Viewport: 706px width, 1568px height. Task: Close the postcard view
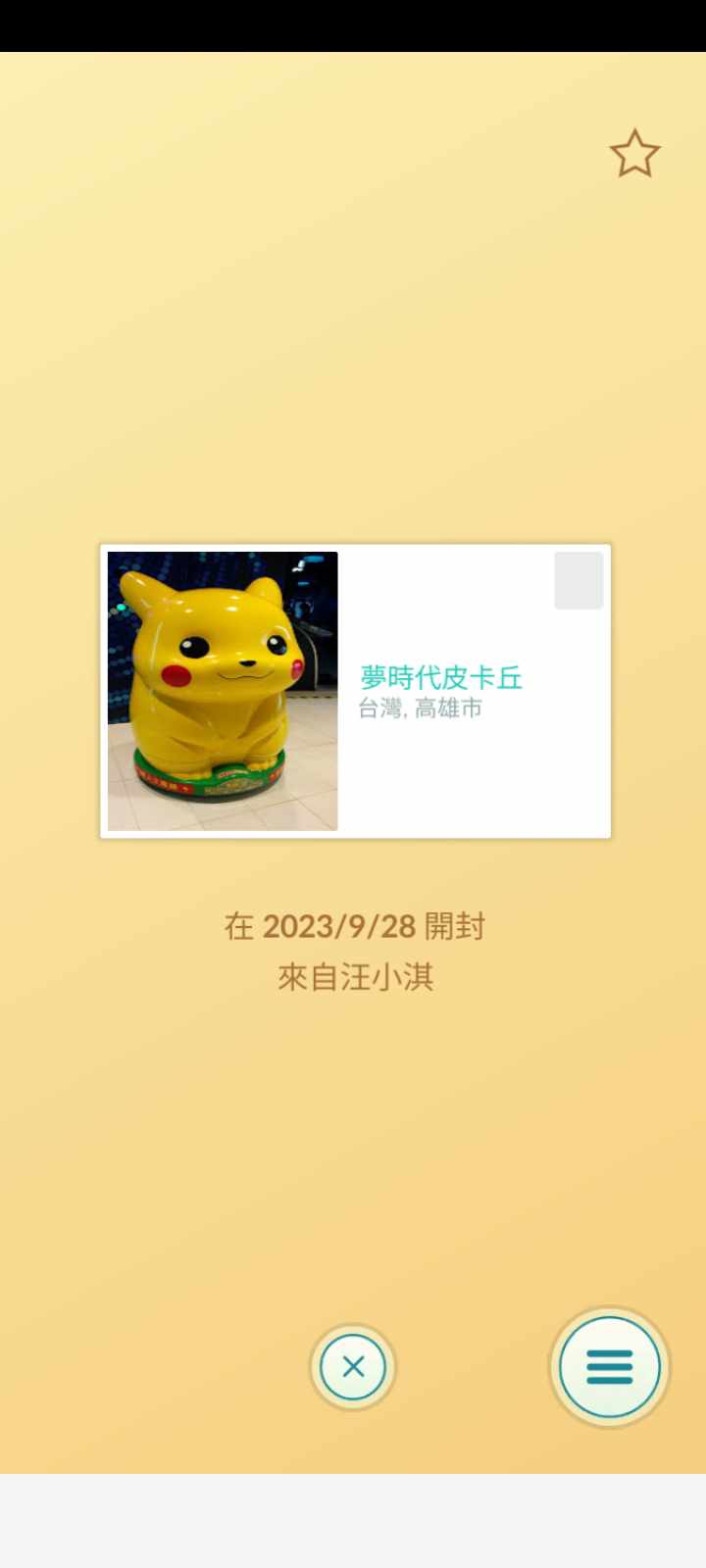(x=353, y=1366)
